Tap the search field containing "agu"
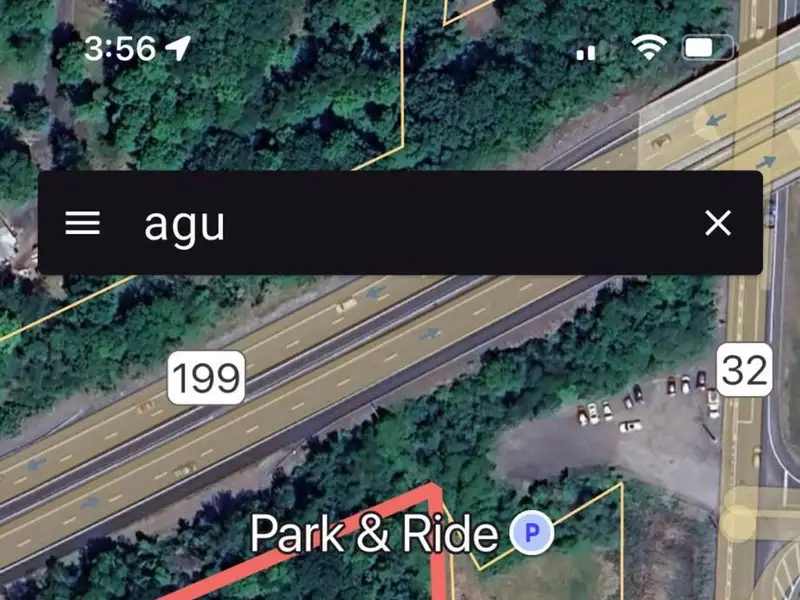800x600 pixels. [x=400, y=224]
